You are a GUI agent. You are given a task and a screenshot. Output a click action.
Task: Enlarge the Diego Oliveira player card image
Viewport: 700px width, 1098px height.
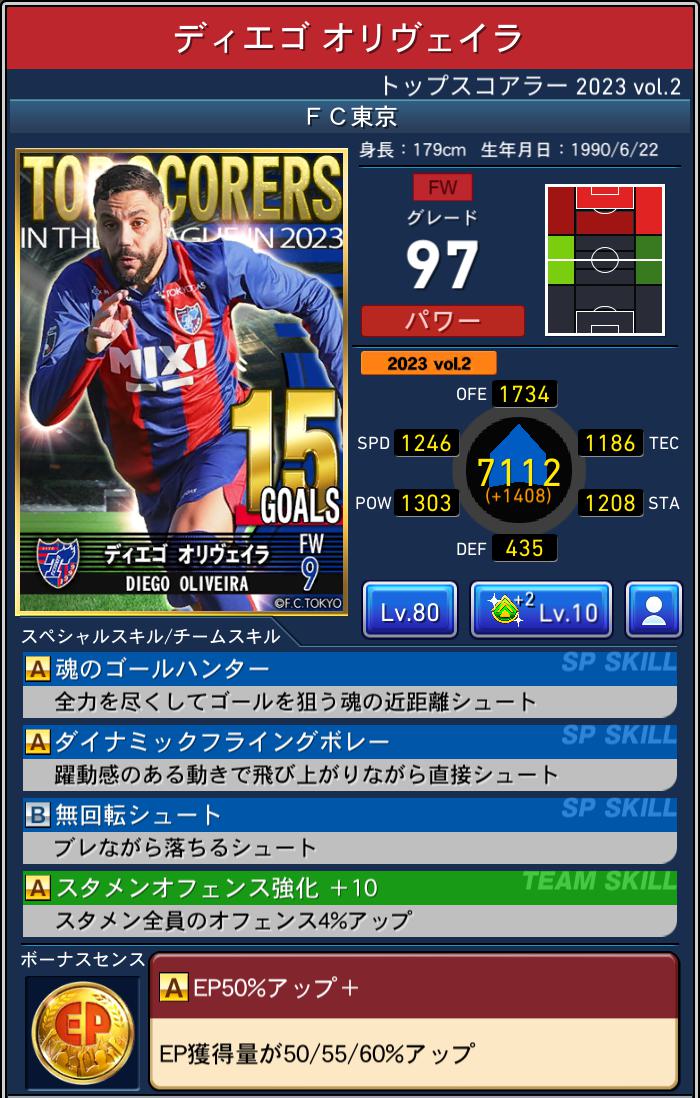(x=182, y=382)
